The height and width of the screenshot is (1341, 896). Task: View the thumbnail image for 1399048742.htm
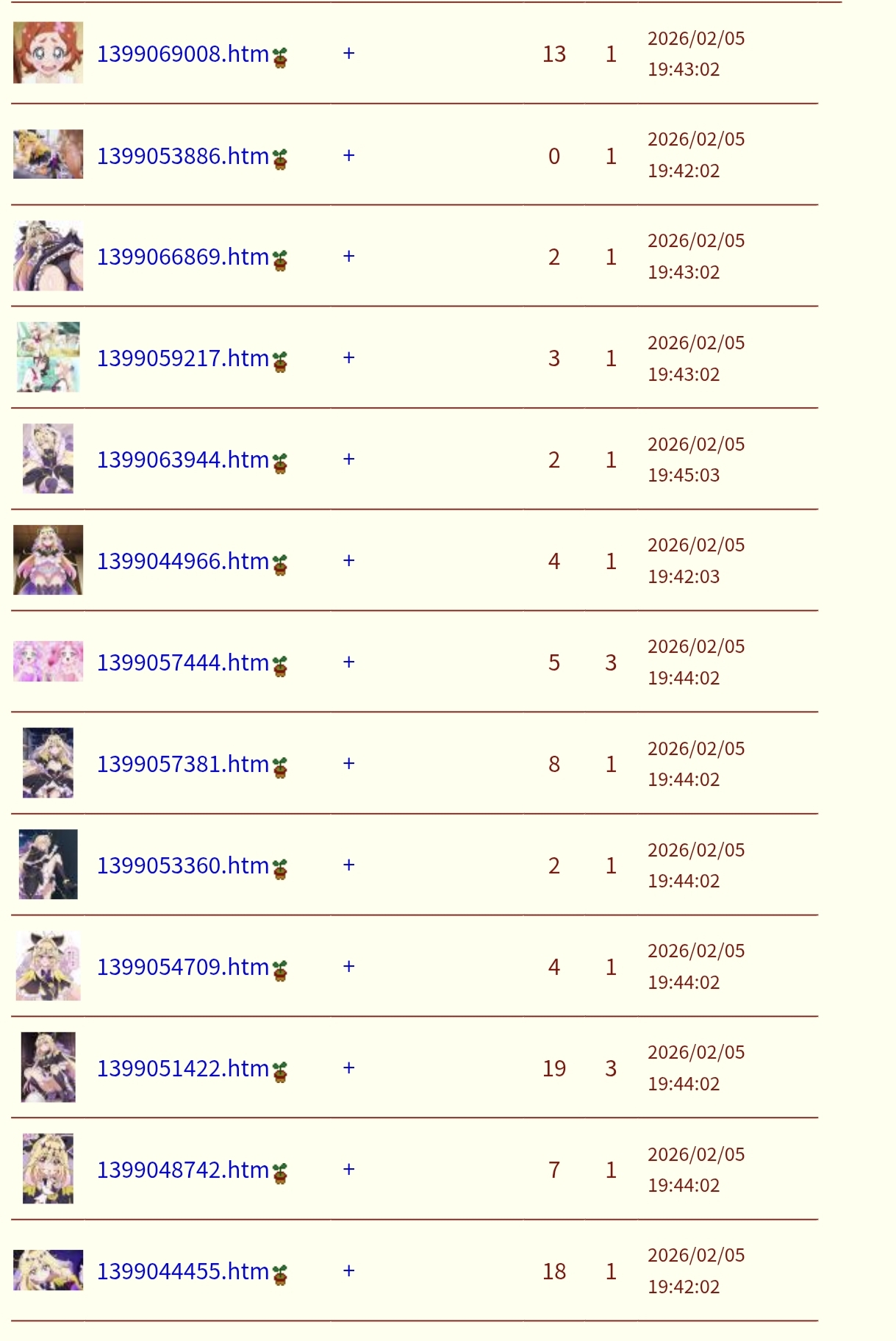(48, 1168)
